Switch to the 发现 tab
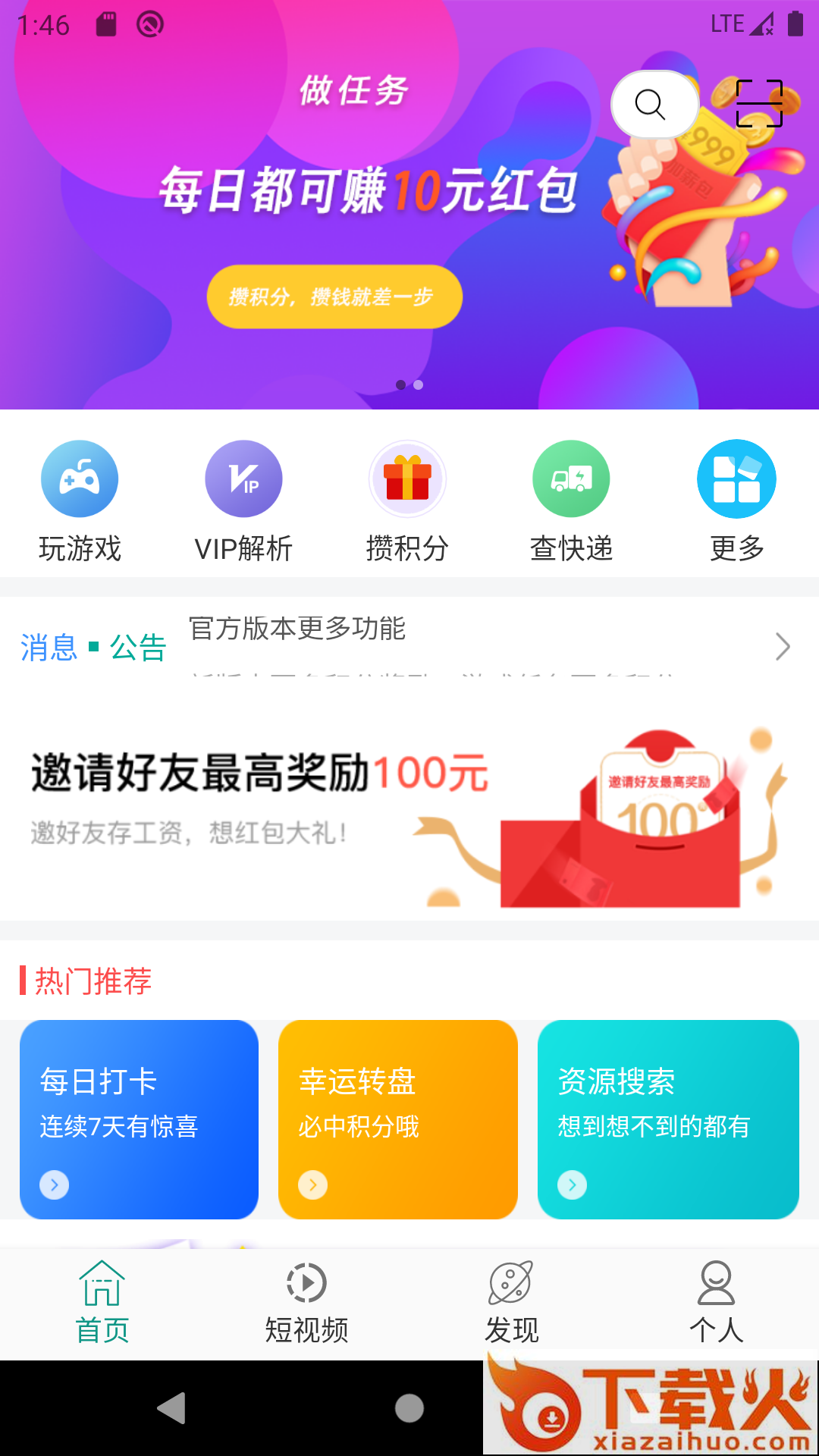 [512, 1303]
